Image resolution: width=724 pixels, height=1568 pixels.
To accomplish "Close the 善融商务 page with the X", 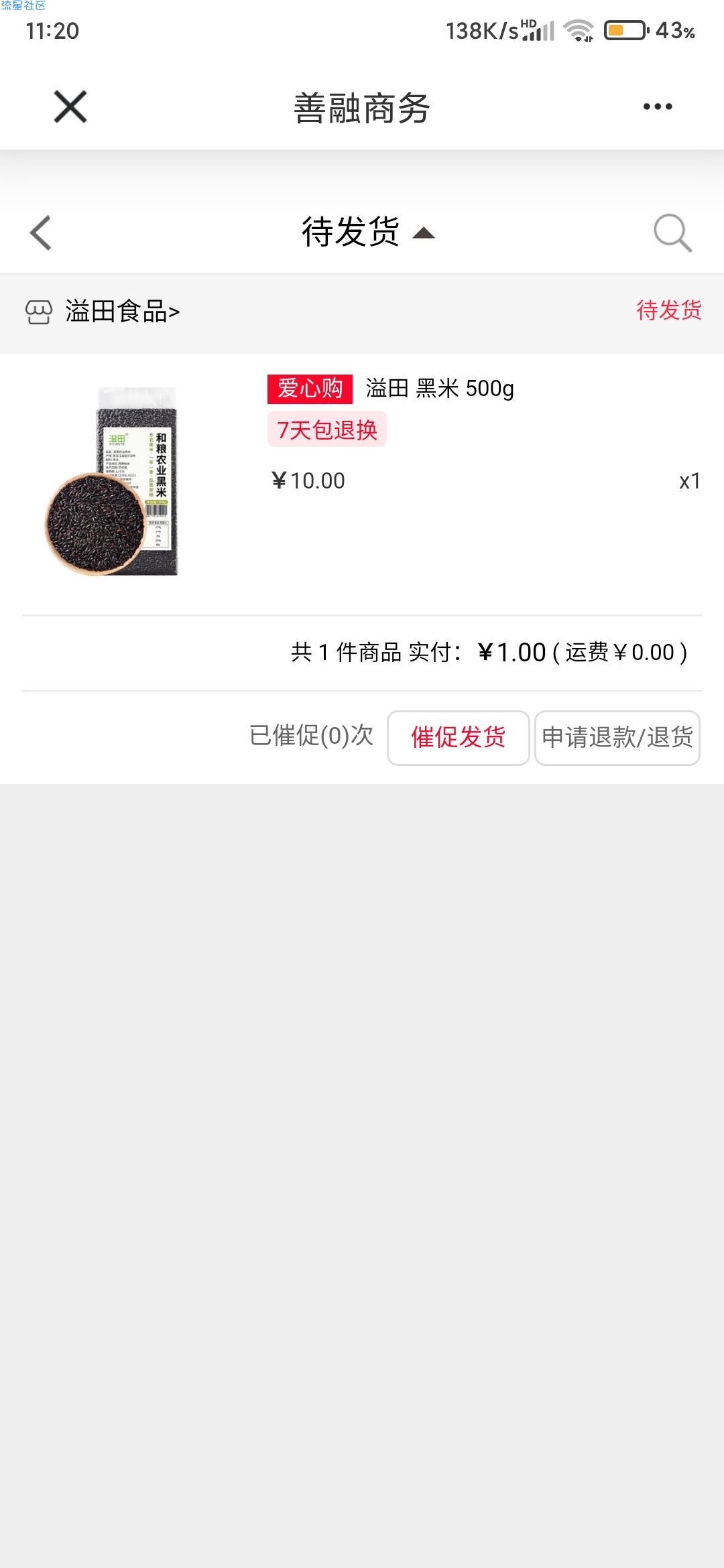I will [70, 107].
